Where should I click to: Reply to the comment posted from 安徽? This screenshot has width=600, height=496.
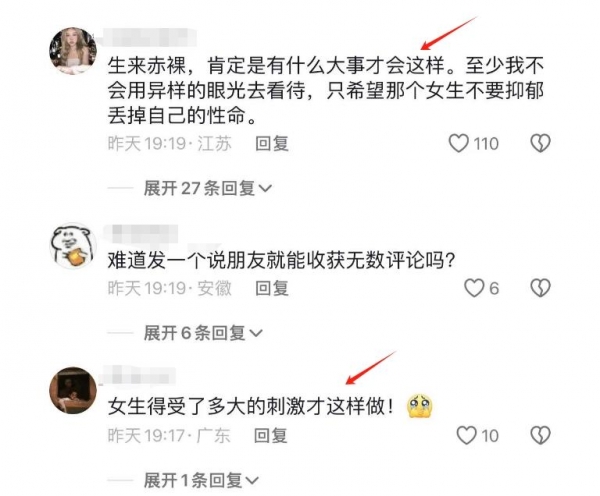pyautogui.click(x=272, y=289)
